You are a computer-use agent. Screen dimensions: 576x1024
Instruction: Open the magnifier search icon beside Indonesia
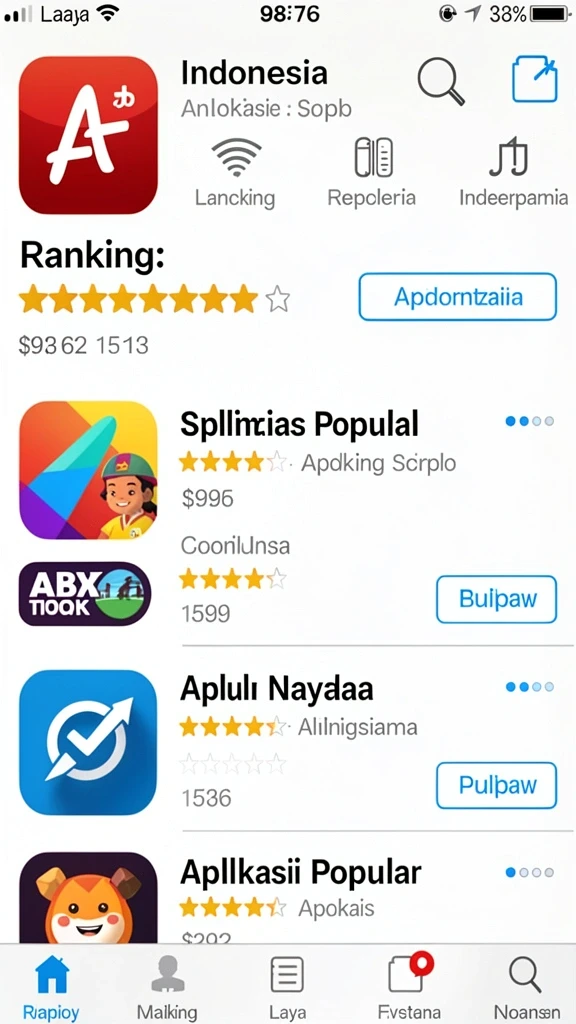441,81
